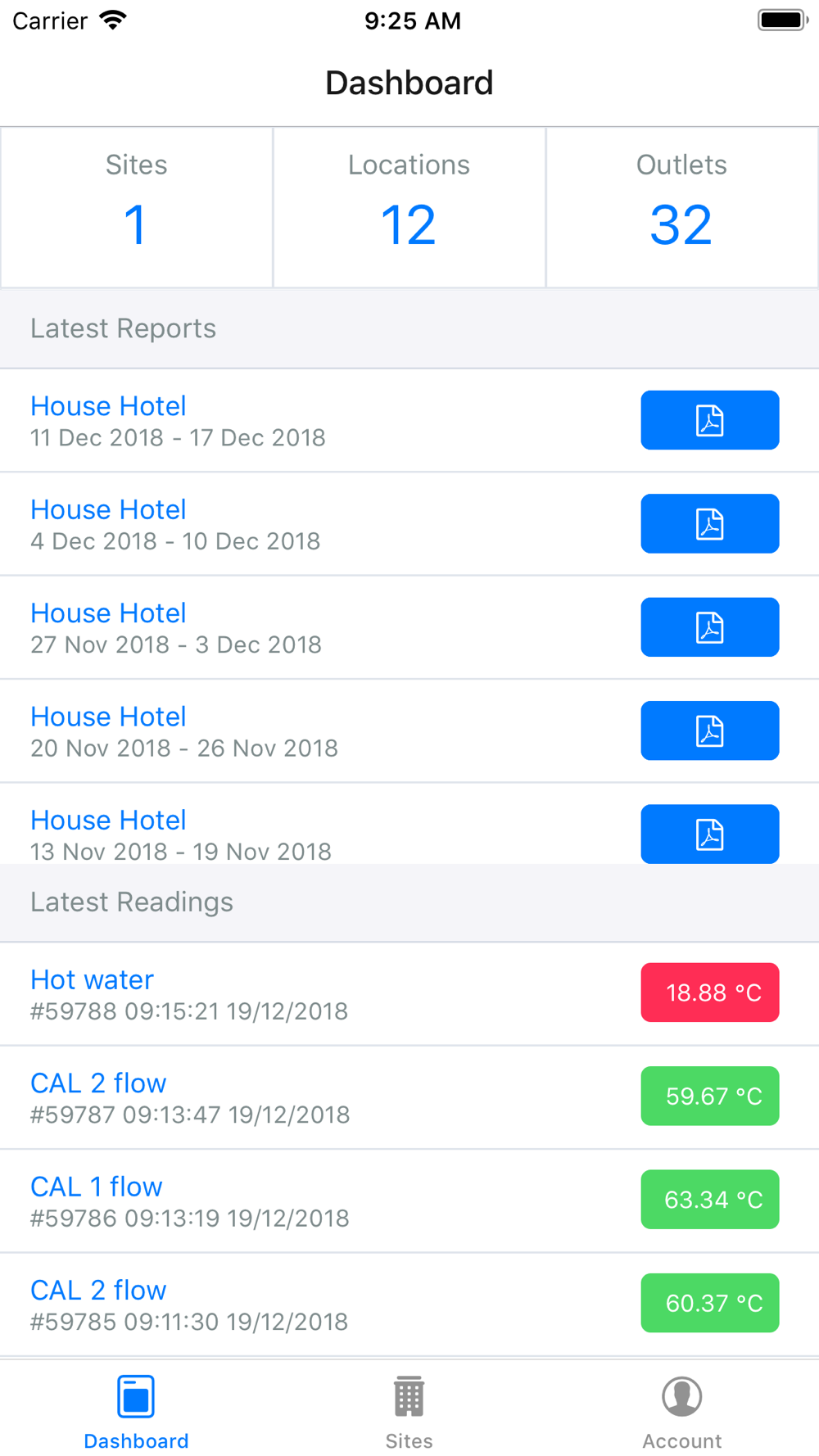Open CAL 2 flow reading #59787
This screenshot has height=1456, width=819.
tap(409, 1097)
